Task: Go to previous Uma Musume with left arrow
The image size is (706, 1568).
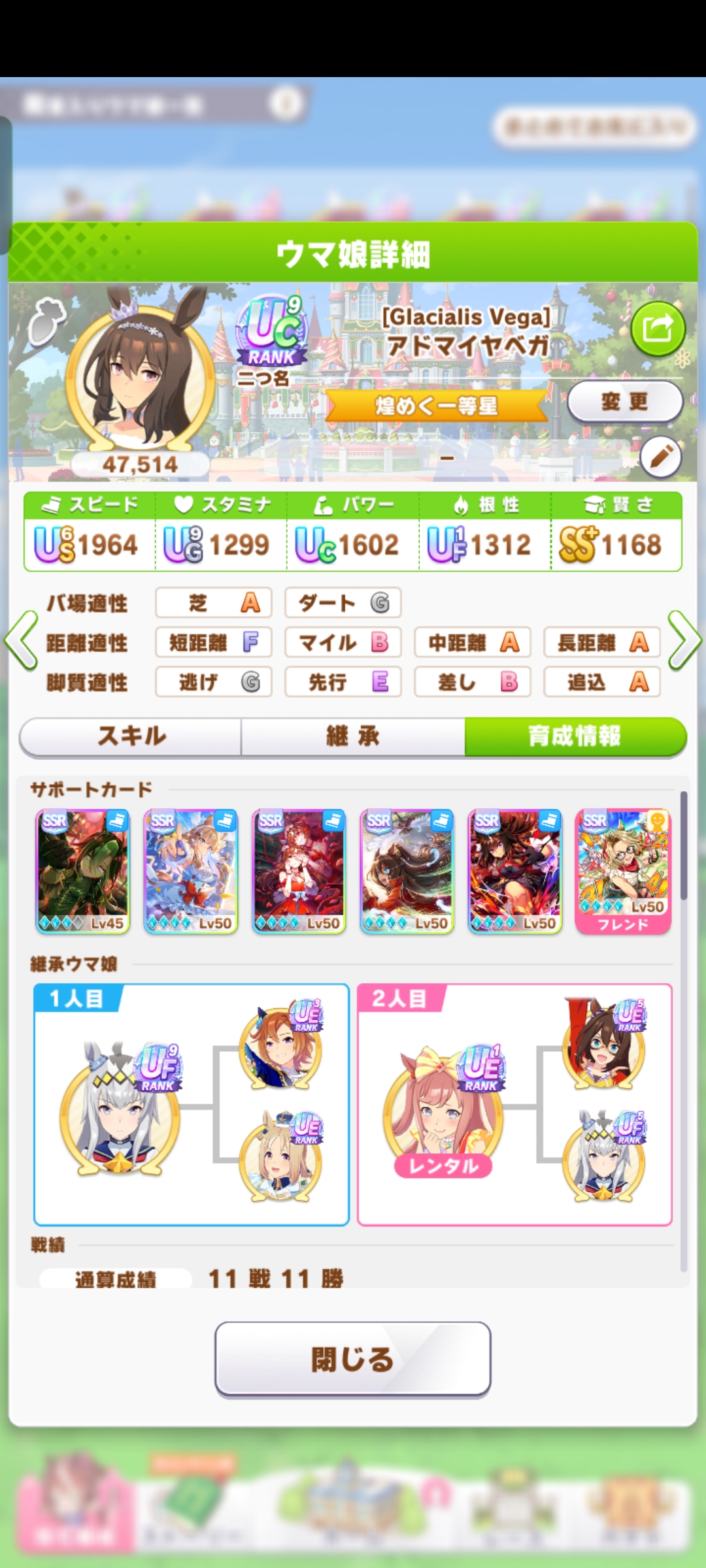Action: 21,640
